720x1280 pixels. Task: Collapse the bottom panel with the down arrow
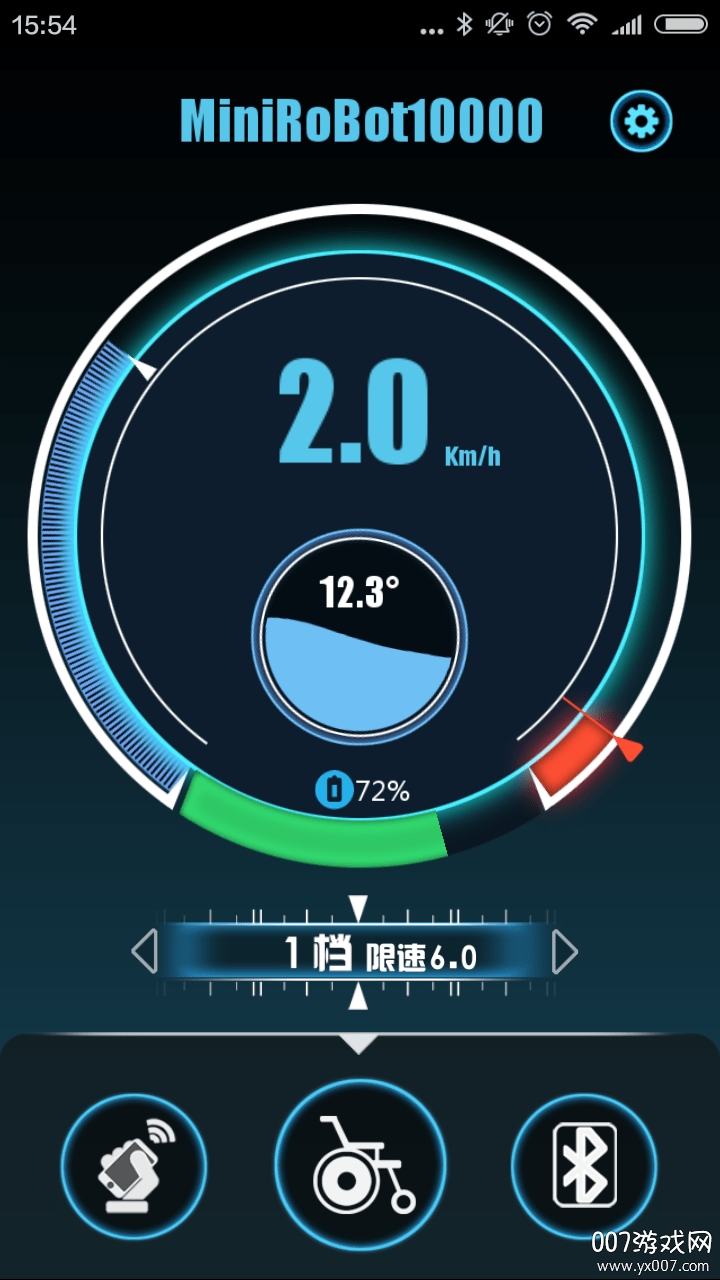[359, 1044]
